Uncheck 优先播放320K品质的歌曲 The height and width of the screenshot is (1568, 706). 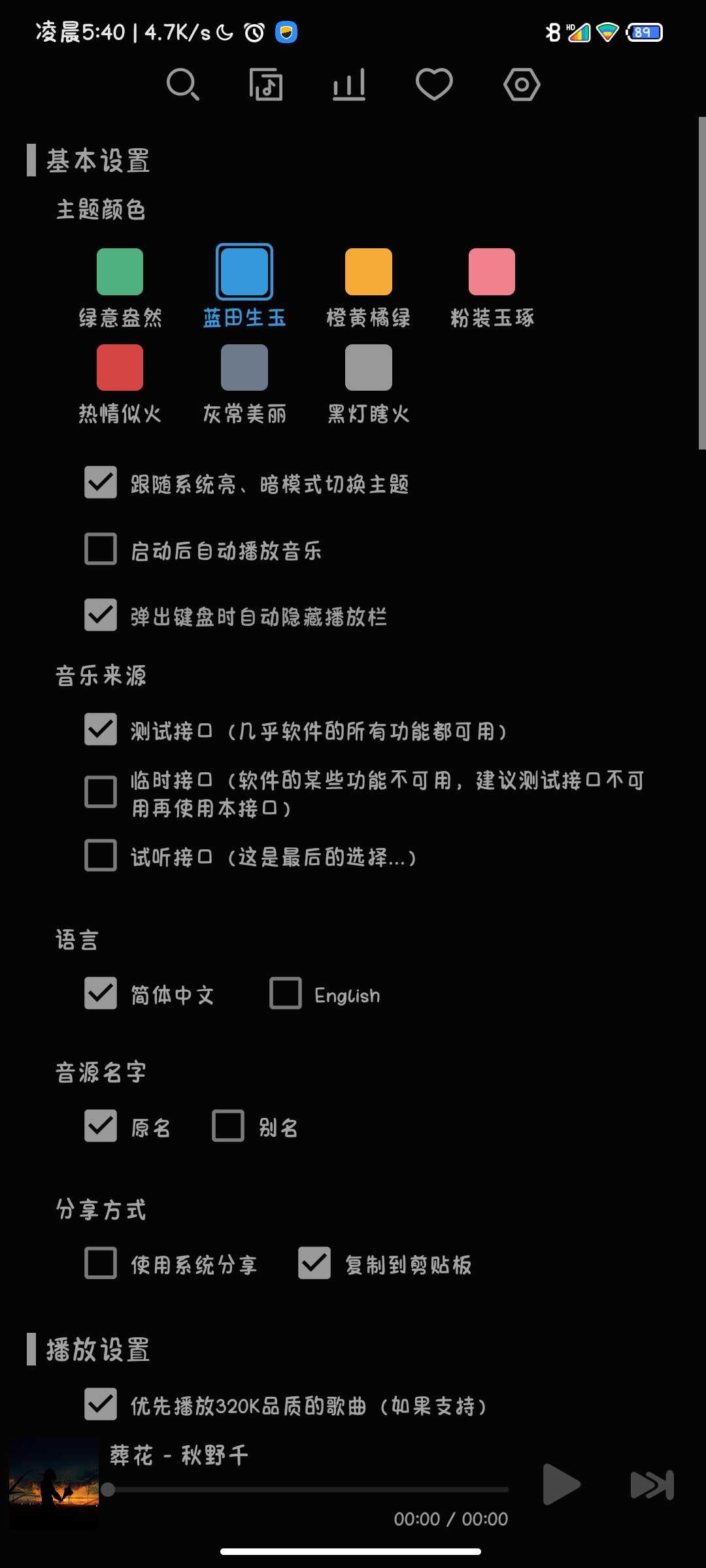click(x=101, y=1404)
